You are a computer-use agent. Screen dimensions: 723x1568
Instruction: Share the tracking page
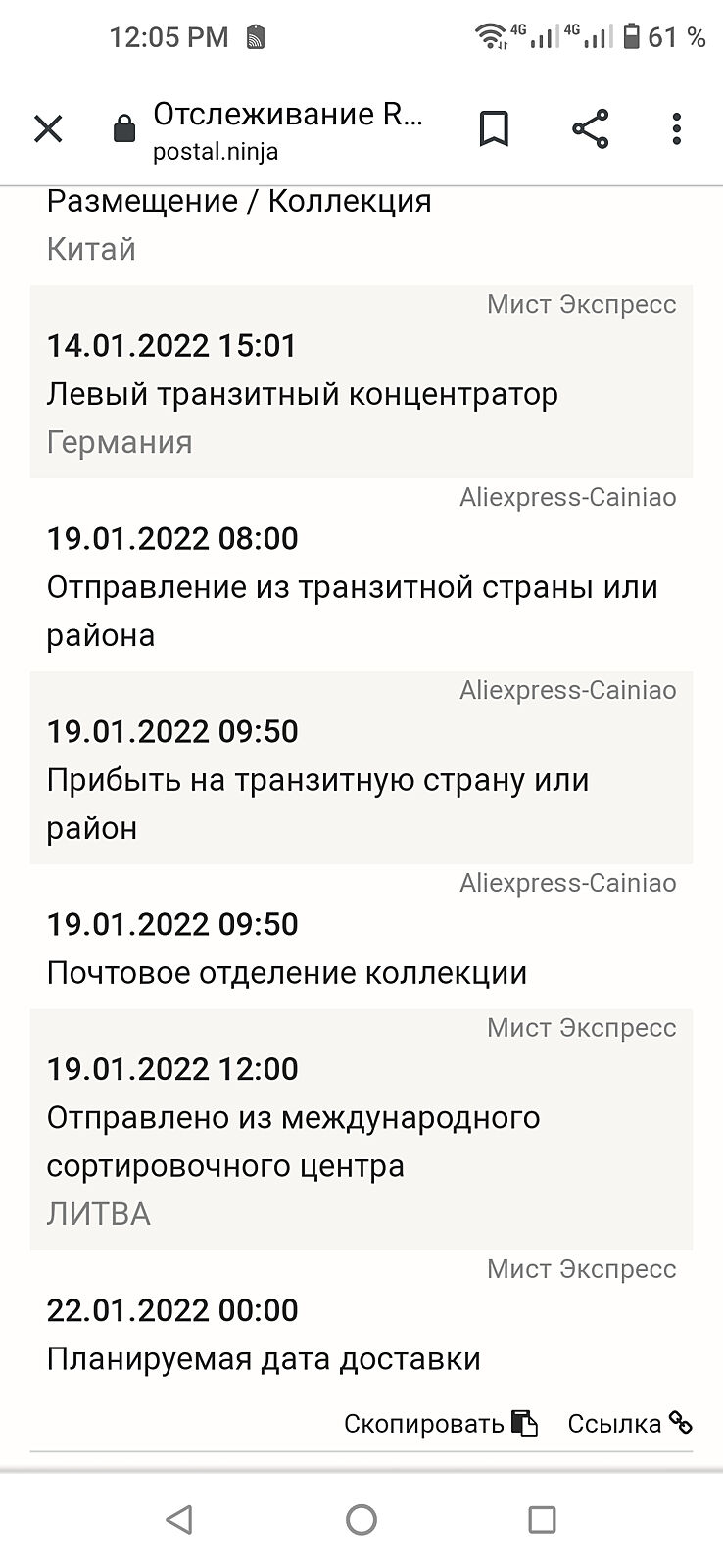pyautogui.click(x=590, y=128)
